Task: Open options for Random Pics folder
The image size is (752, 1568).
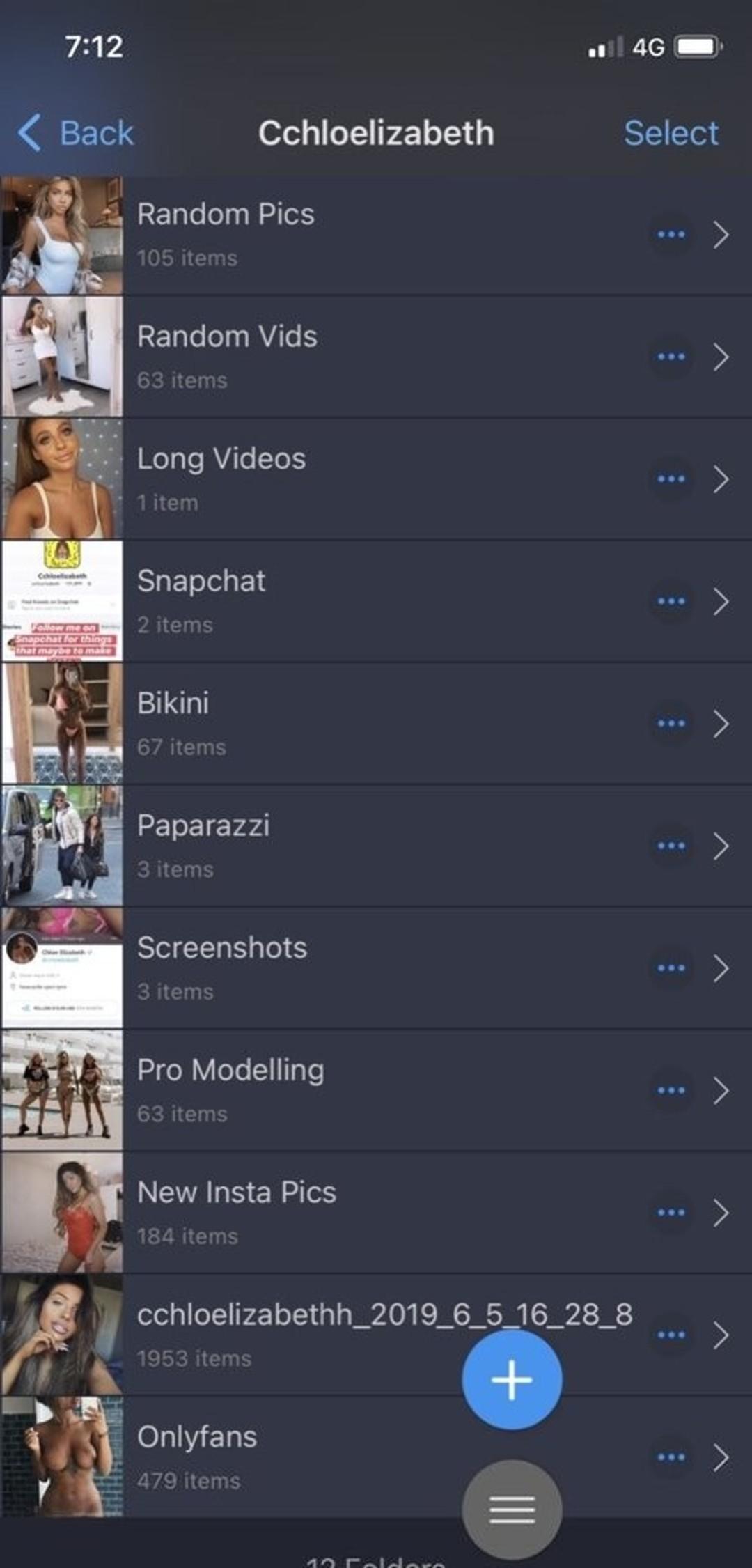Action: [671, 234]
